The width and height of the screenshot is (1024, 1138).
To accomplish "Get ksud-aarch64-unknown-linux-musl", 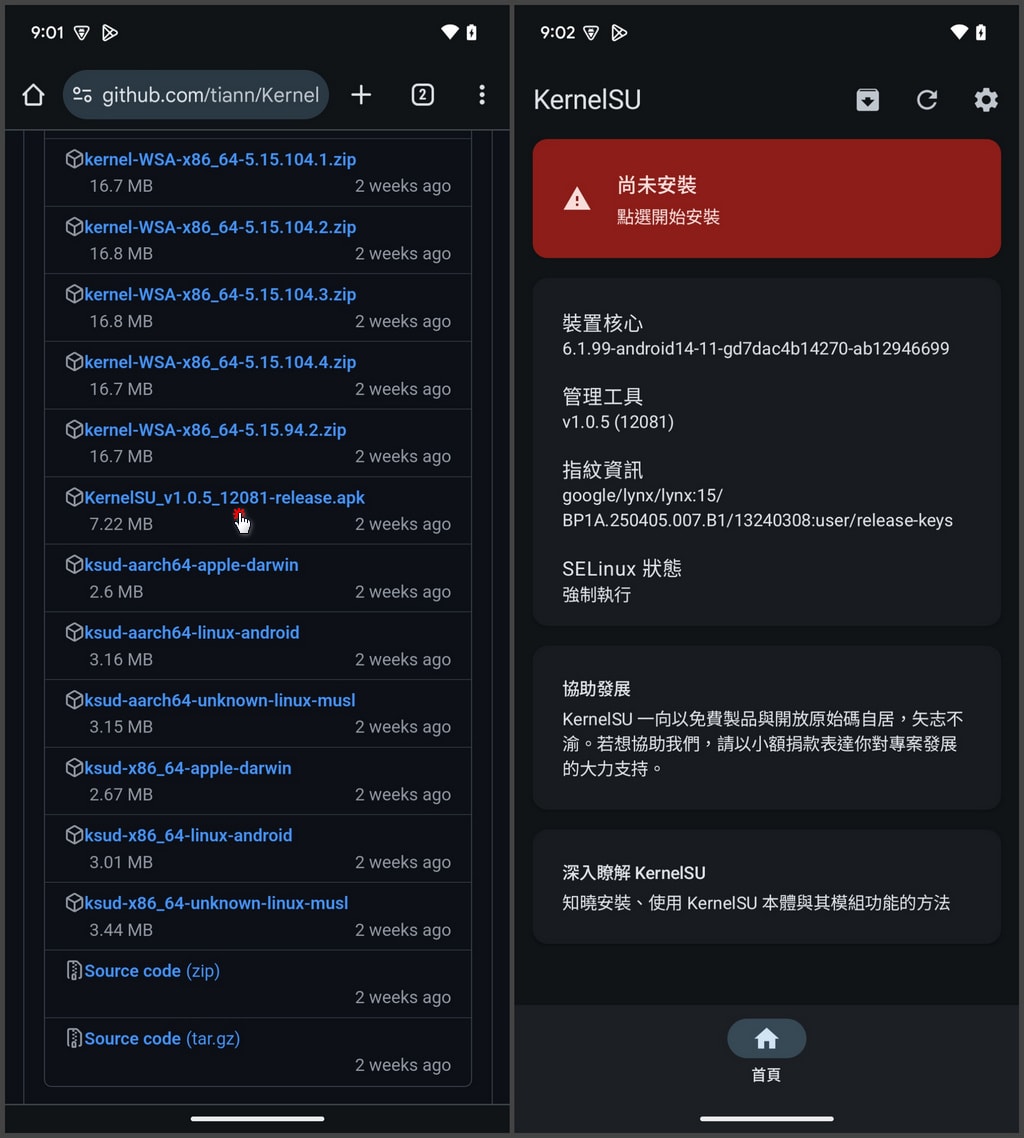I will tap(220, 701).
